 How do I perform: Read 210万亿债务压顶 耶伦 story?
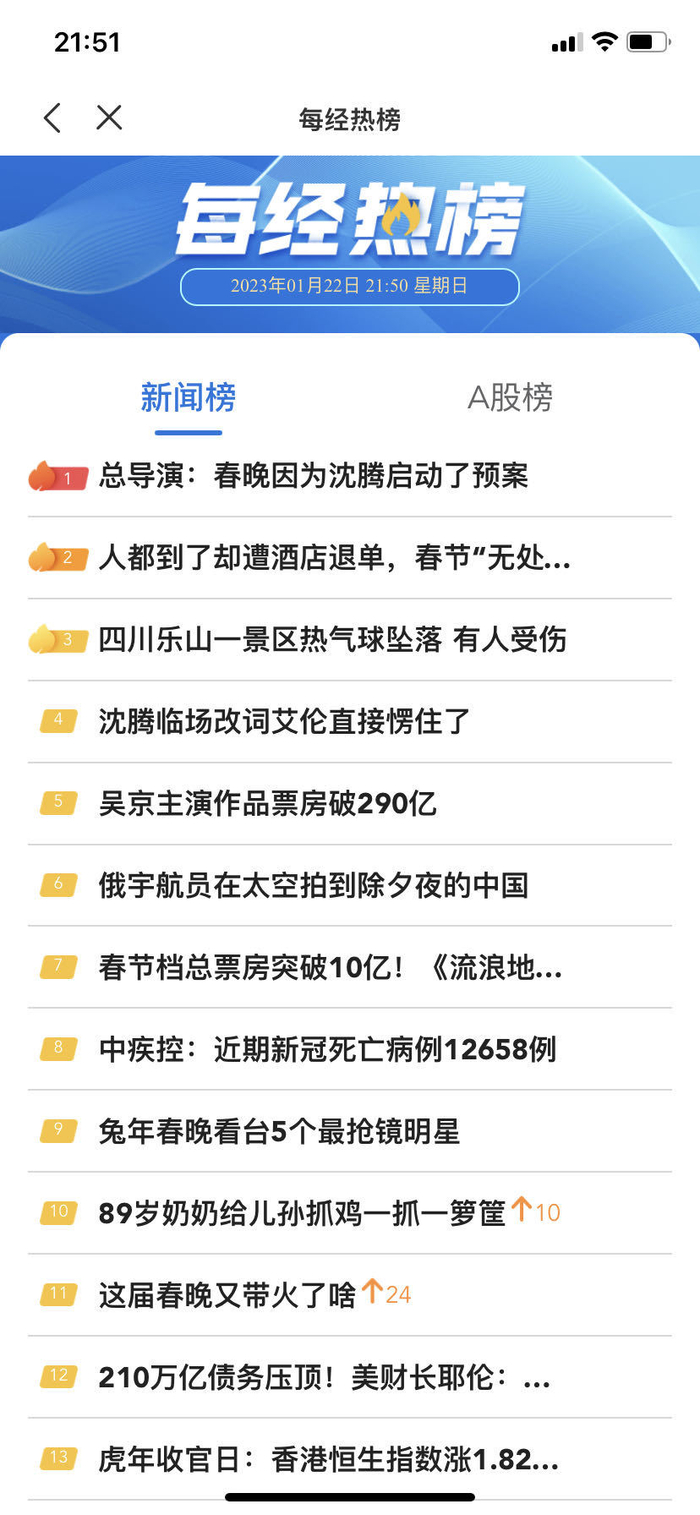(x=325, y=1377)
